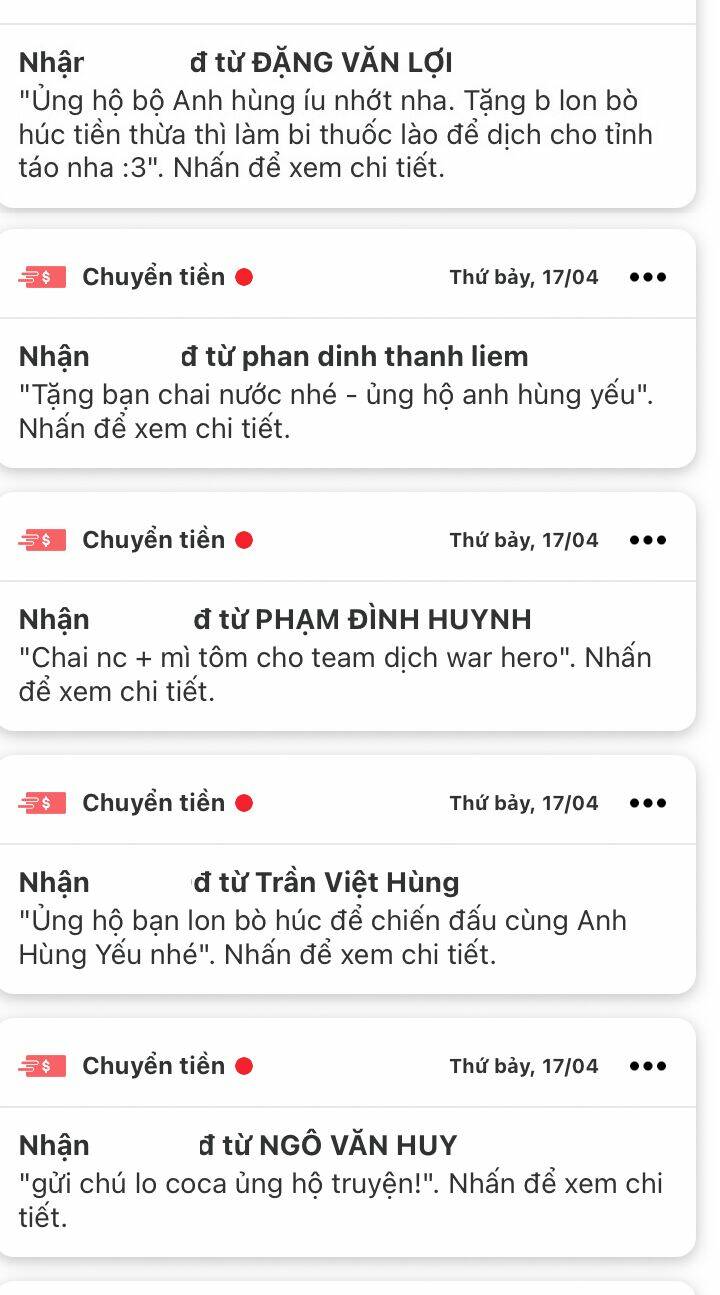Open the transfer notification from Trần Việt Hùng
This screenshot has height=1295, width=720.
[x=340, y=919]
